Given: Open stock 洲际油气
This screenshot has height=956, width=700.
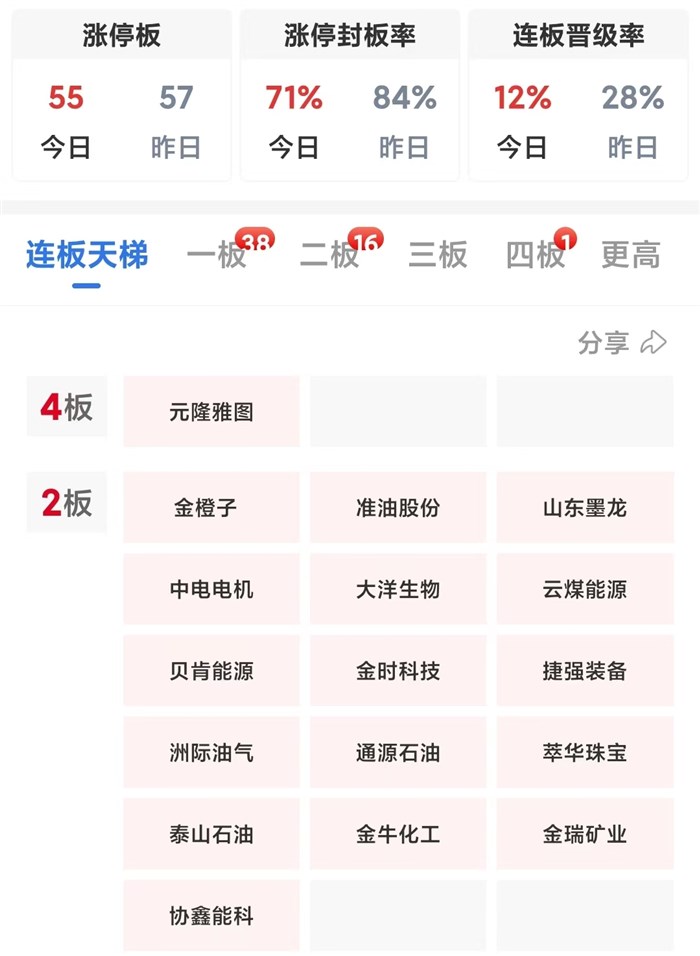Looking at the screenshot, I should [x=211, y=752].
